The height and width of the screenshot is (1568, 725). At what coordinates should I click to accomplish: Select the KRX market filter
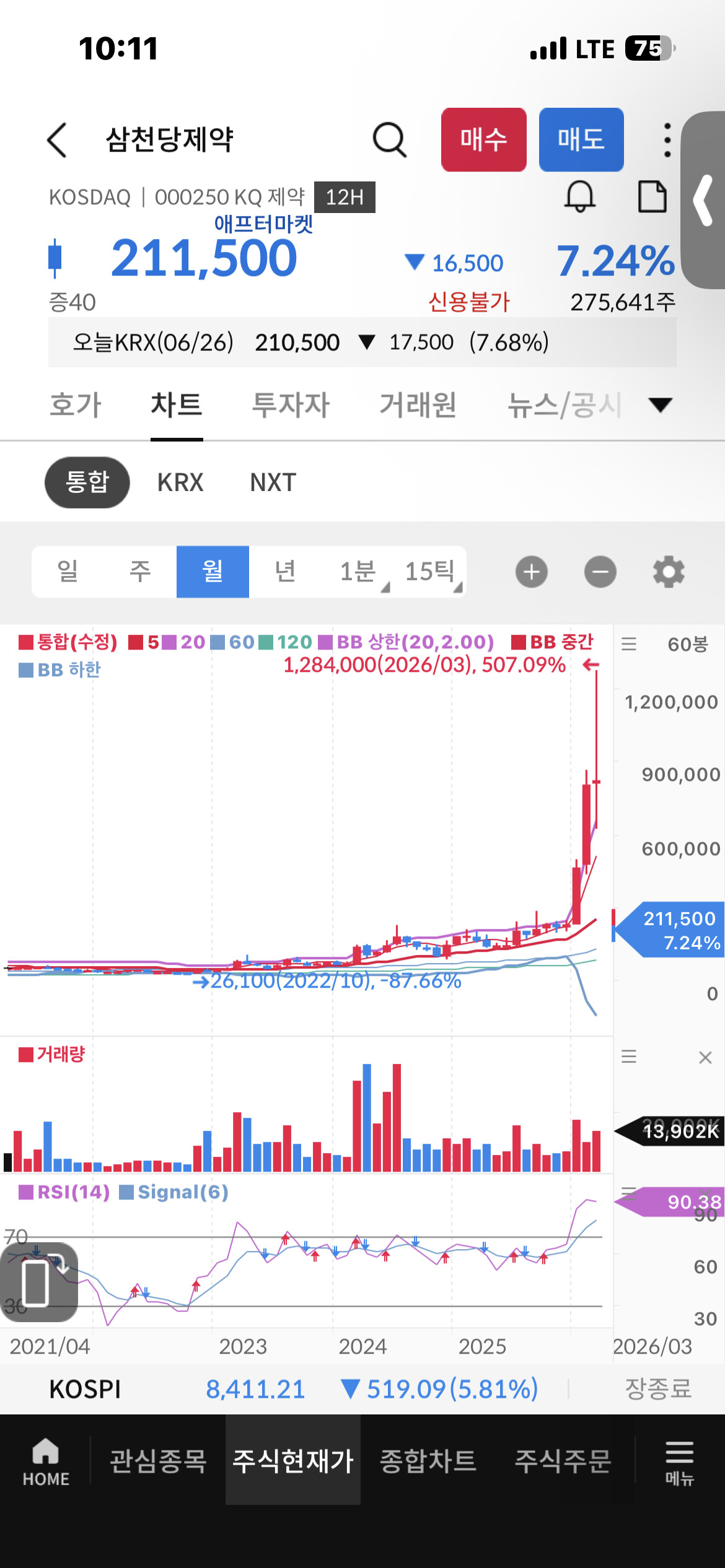(x=180, y=482)
